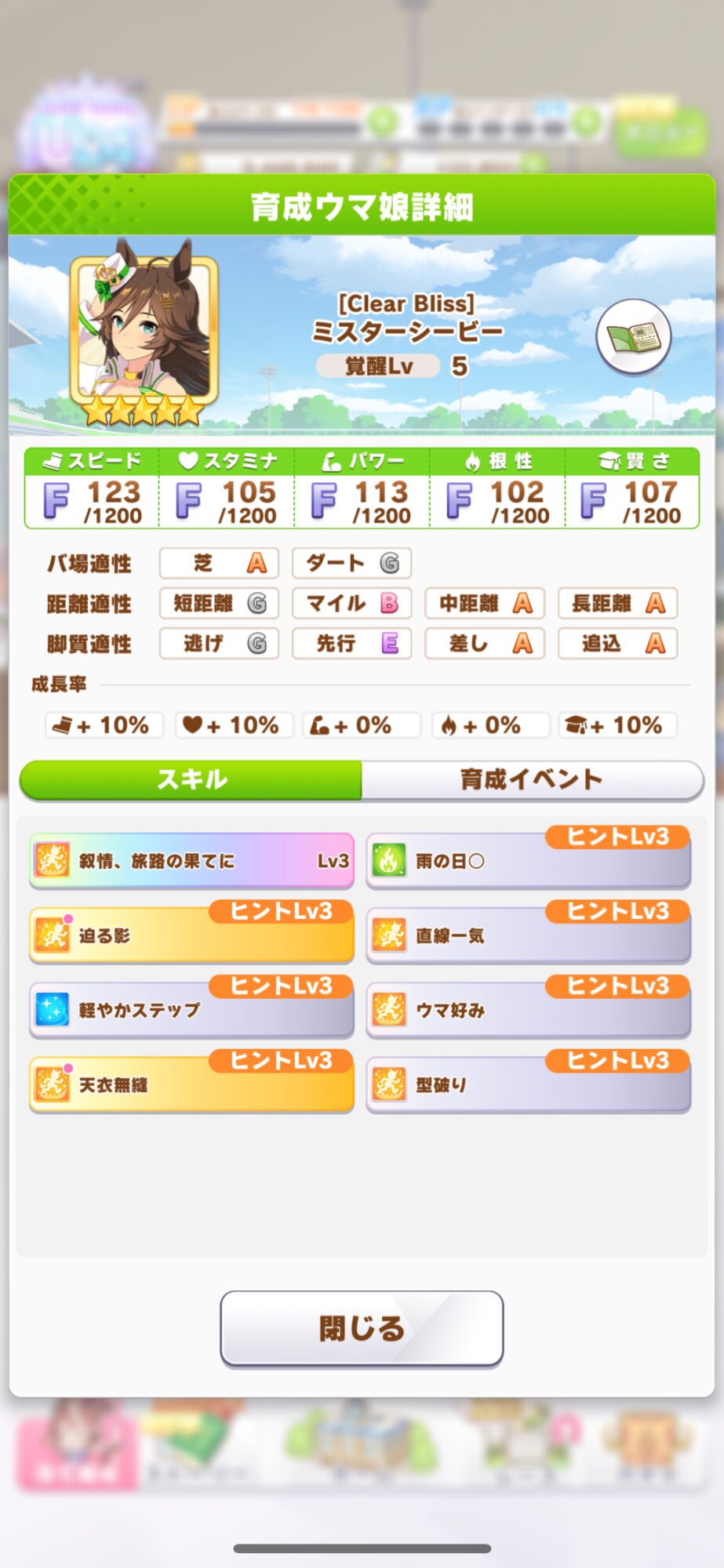Show details for 軽やかステップ skill
This screenshot has width=724, height=1568.
[x=191, y=1010]
